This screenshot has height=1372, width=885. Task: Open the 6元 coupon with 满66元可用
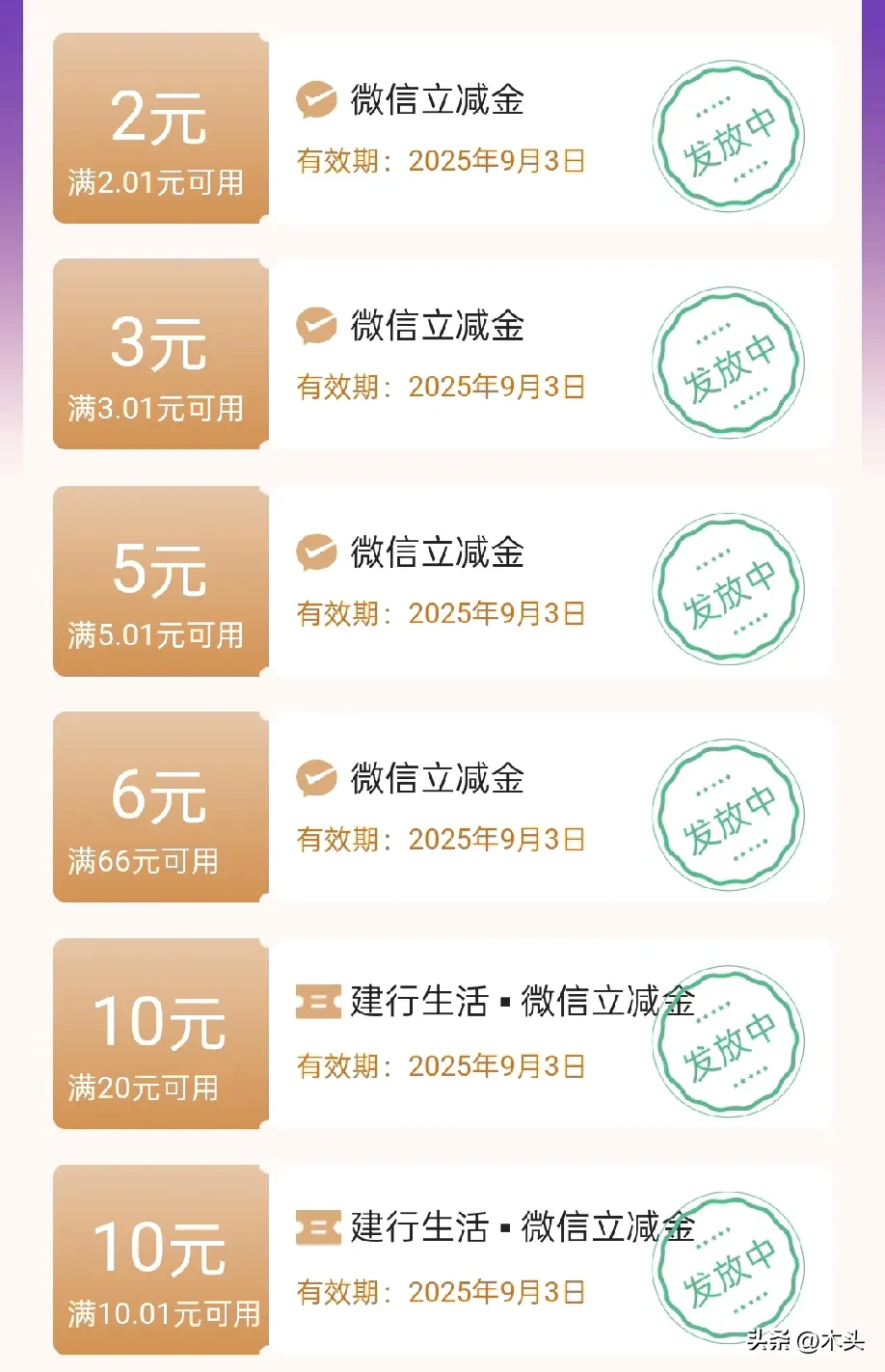(442, 808)
